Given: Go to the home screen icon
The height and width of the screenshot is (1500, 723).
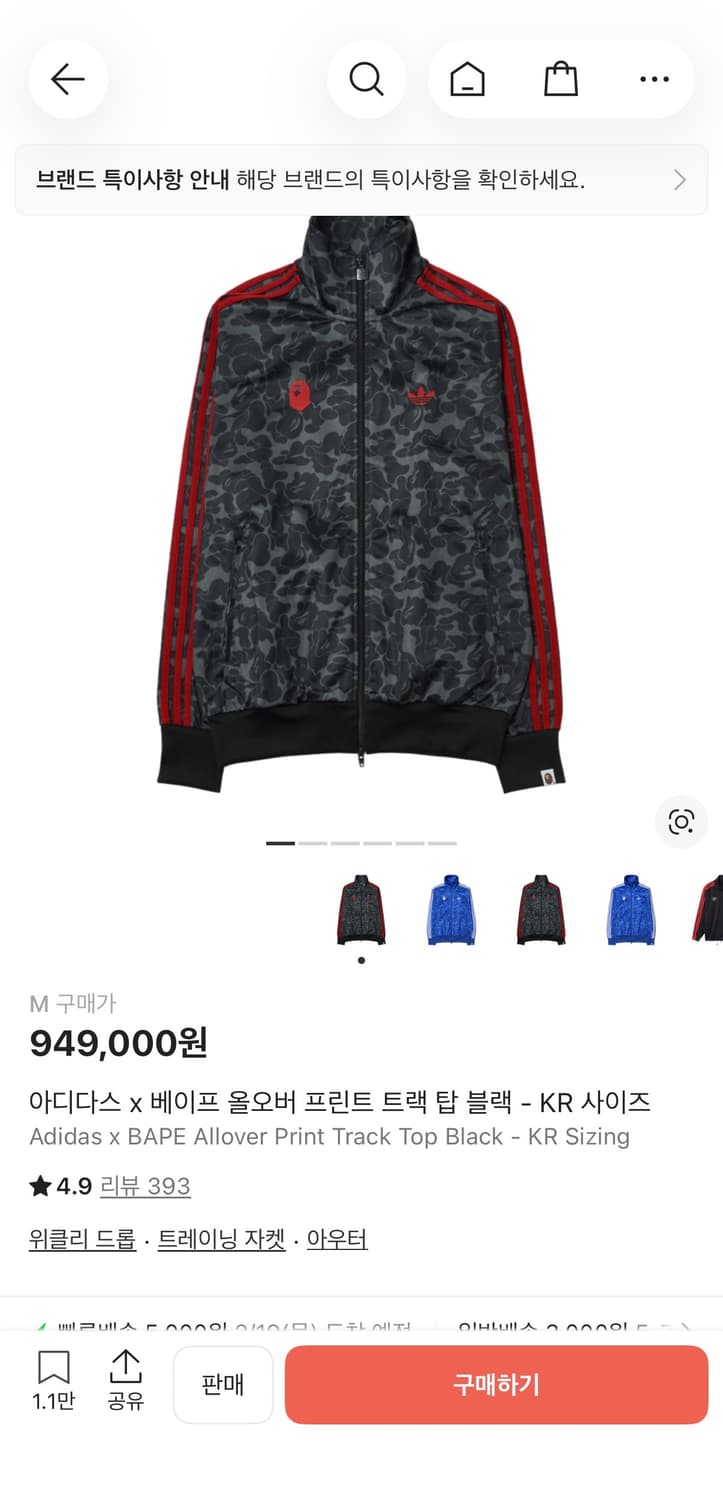Looking at the screenshot, I should [x=468, y=79].
